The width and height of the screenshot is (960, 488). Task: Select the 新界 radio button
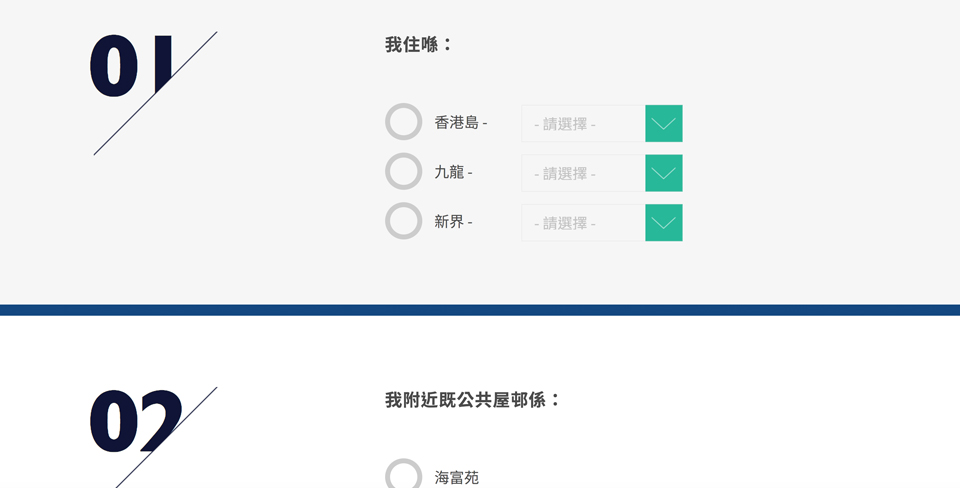403,221
